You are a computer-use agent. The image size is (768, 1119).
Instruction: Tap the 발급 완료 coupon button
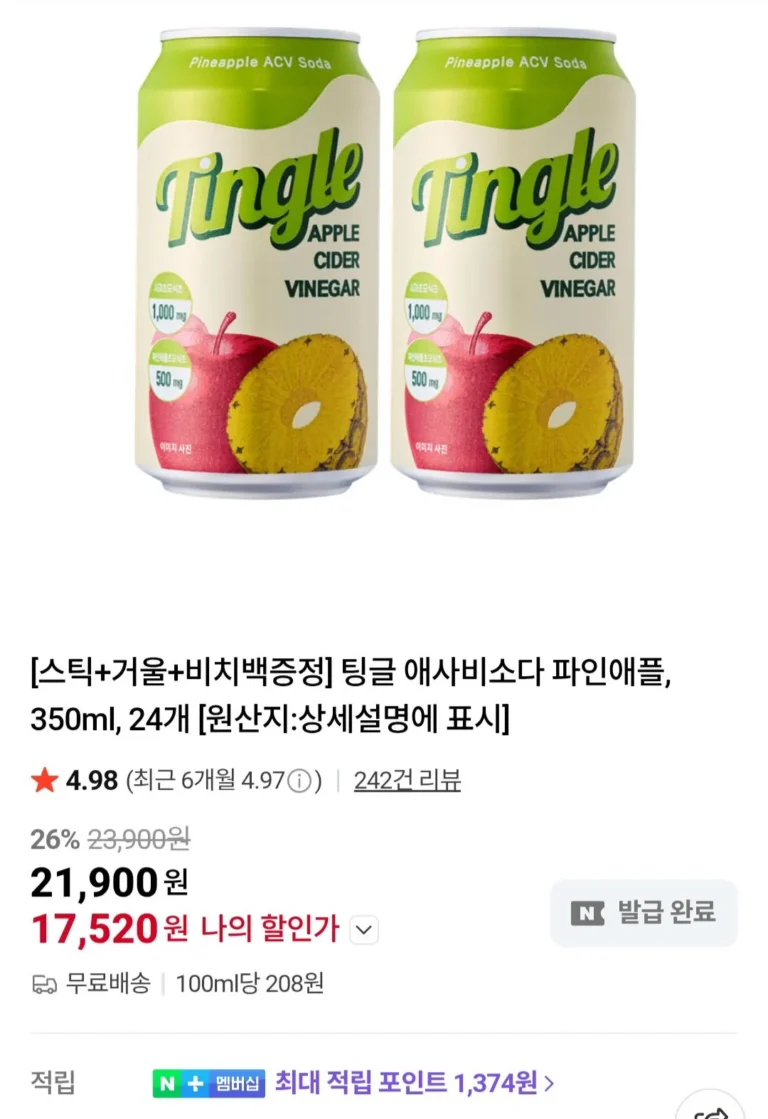point(644,912)
